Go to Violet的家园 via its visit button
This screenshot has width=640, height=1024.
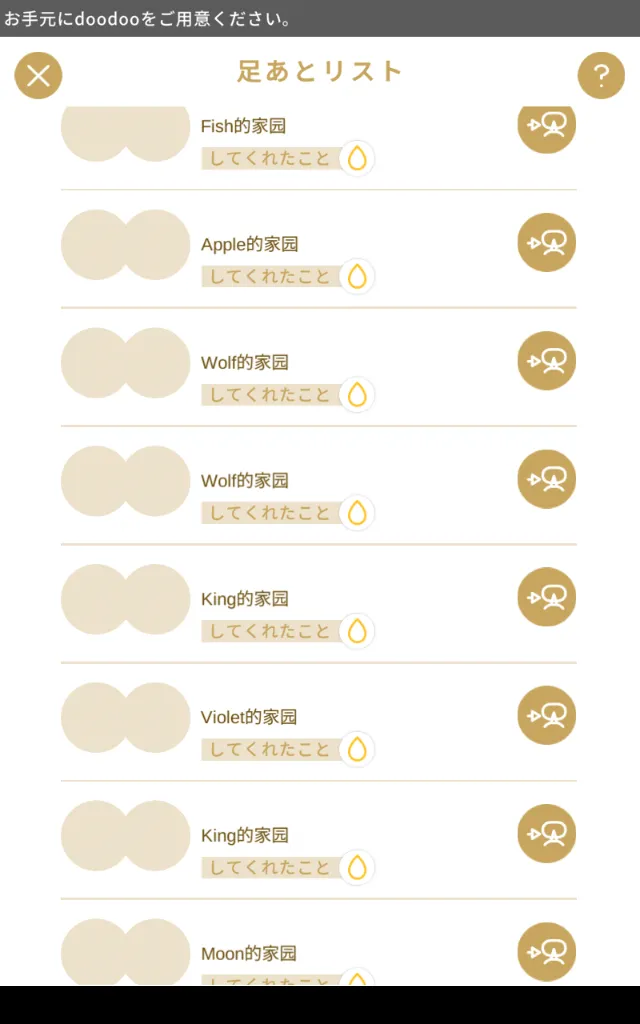coord(547,715)
